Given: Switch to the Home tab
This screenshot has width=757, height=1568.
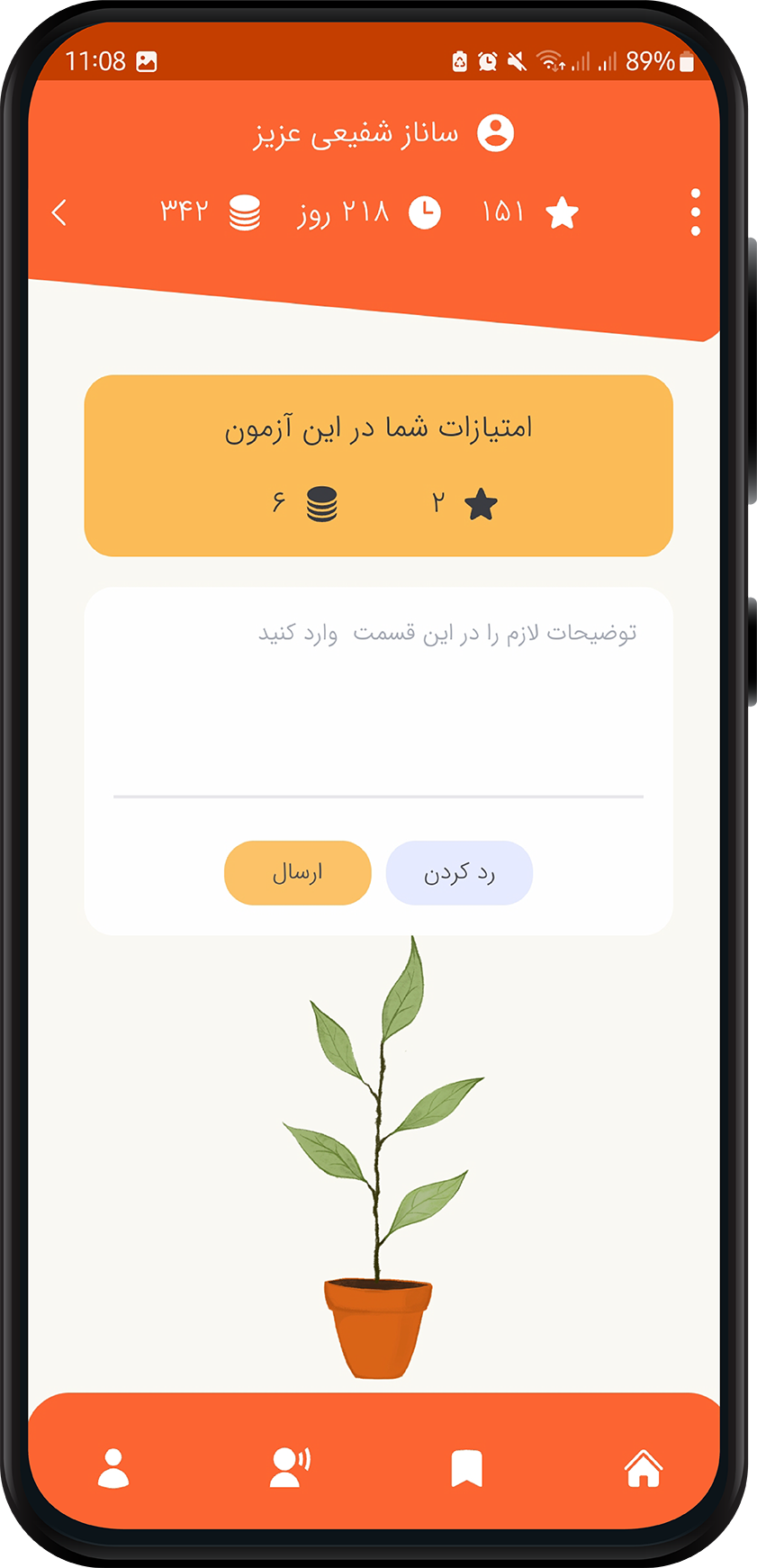Looking at the screenshot, I should (x=643, y=1468).
